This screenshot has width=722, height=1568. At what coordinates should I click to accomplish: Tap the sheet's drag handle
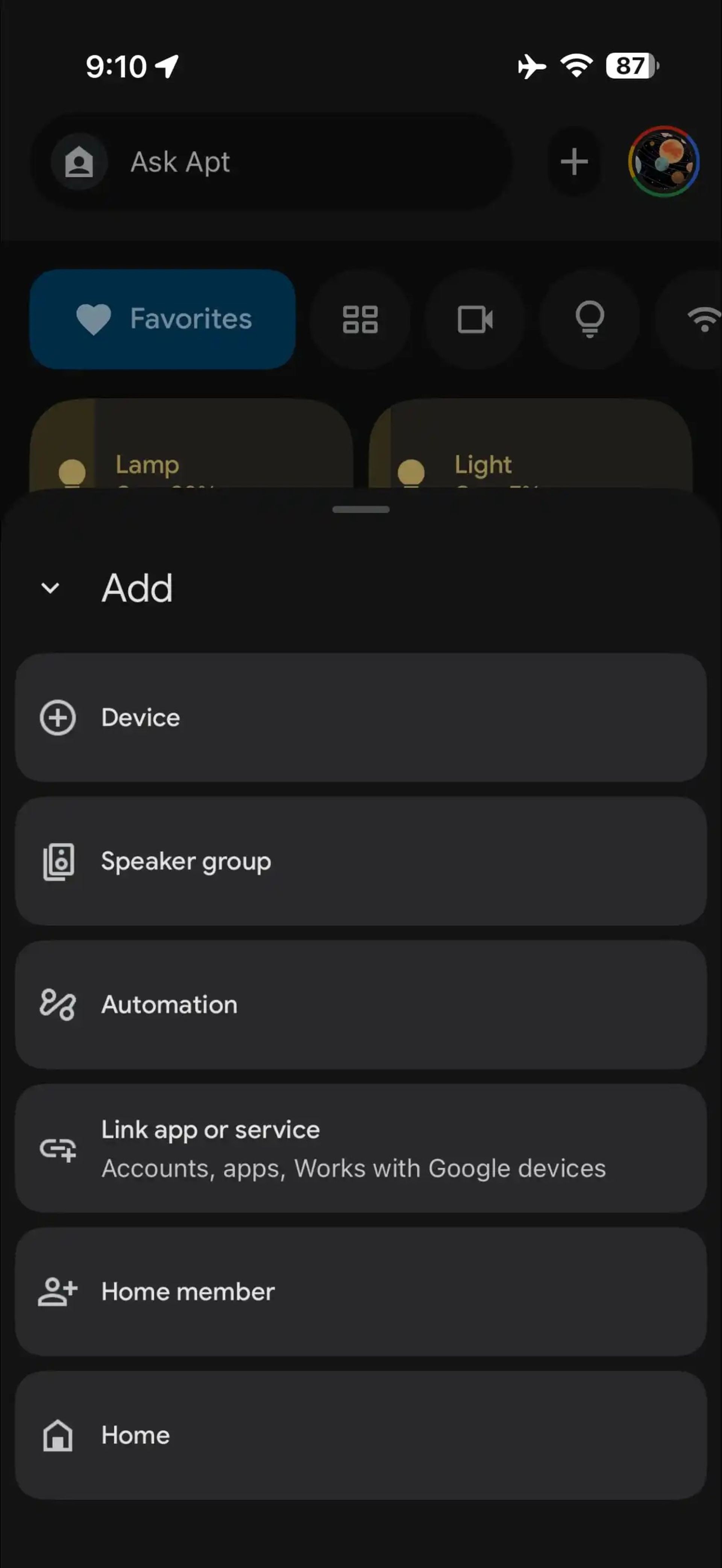(x=360, y=510)
